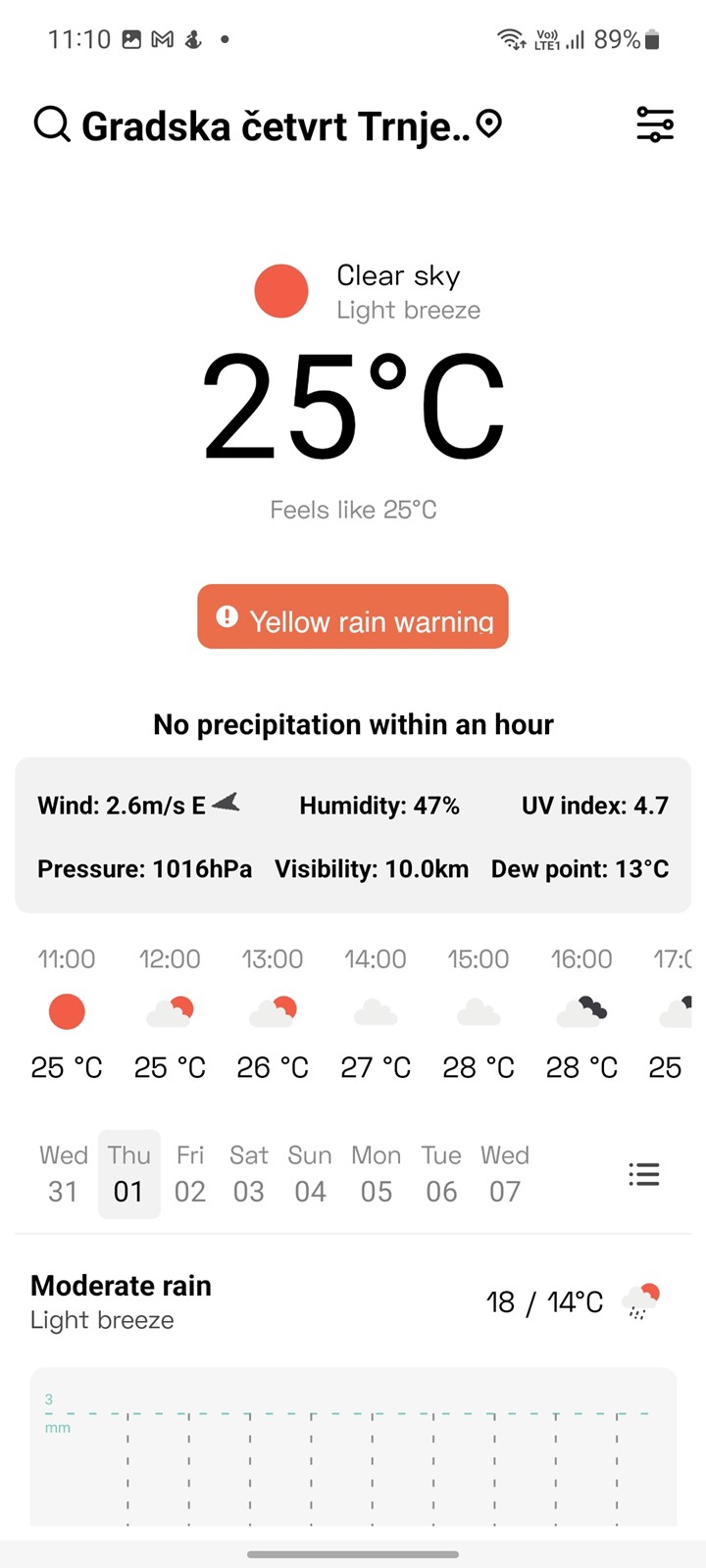
Task: Open the daily forecast list view icon
Action: tap(644, 1174)
